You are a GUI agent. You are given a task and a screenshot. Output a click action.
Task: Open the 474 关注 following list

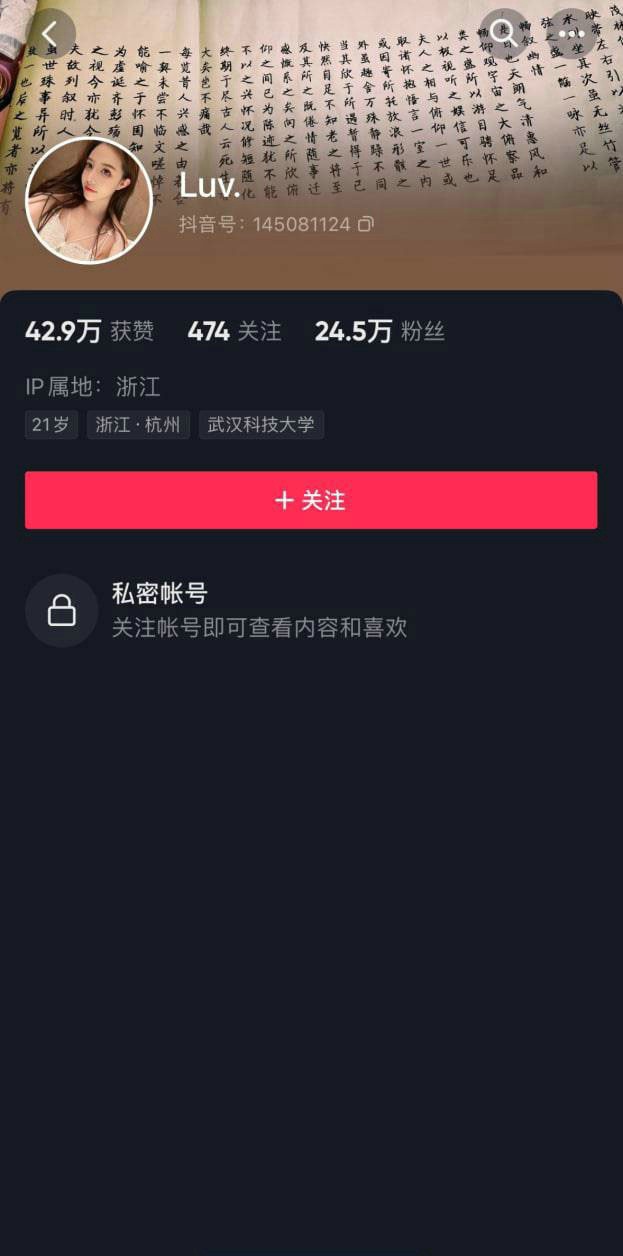click(x=234, y=332)
